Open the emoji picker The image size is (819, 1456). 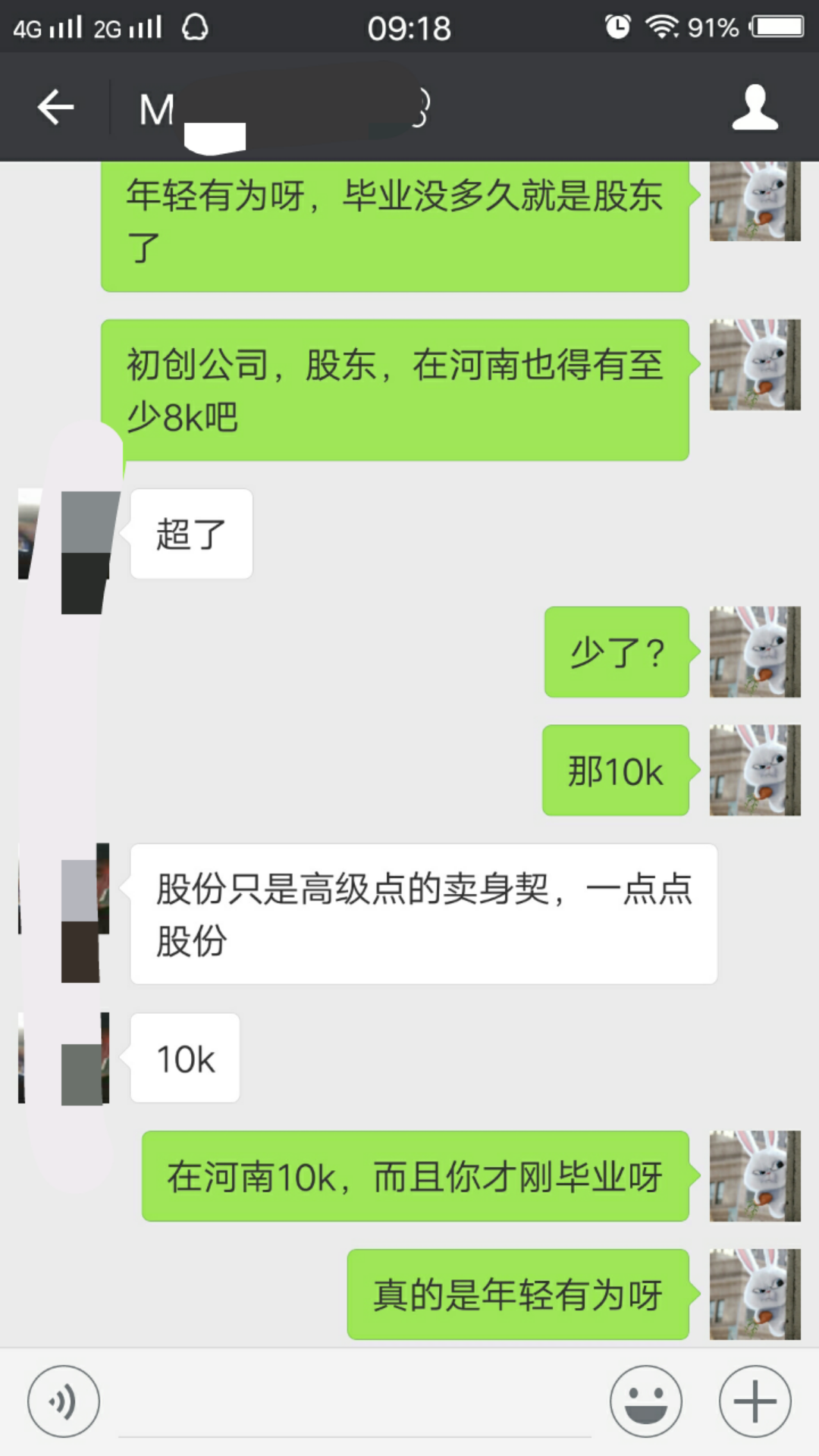(646, 1401)
